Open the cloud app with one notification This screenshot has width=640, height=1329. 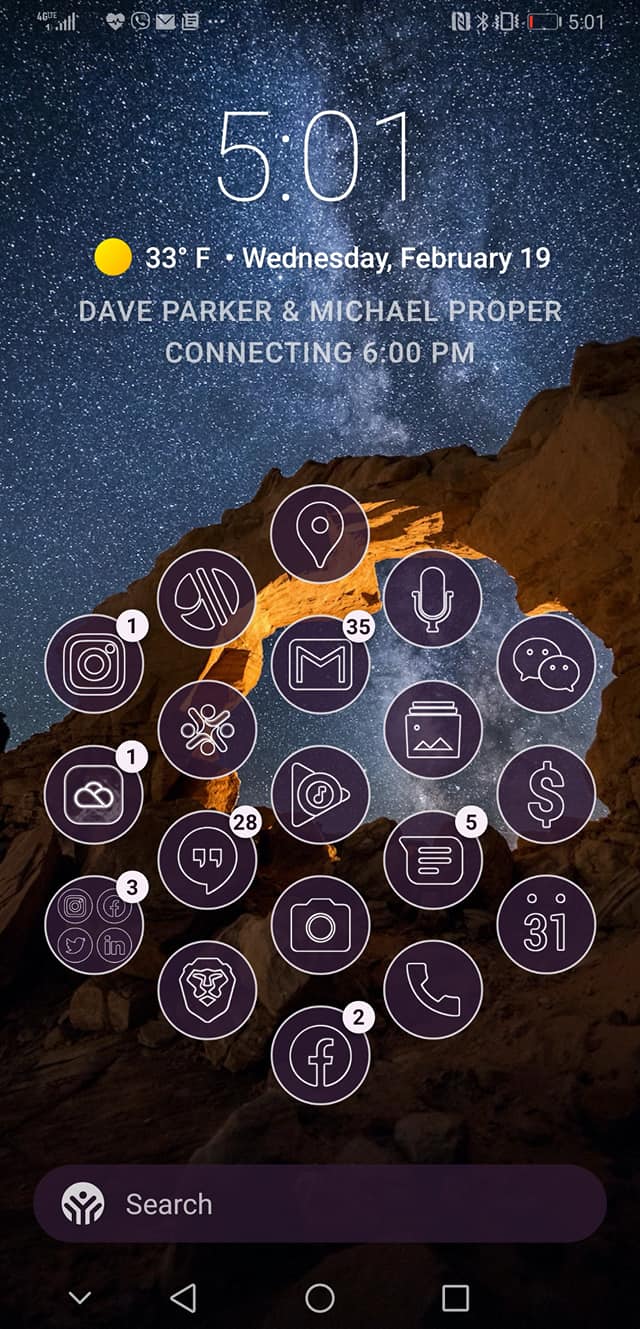click(94, 794)
